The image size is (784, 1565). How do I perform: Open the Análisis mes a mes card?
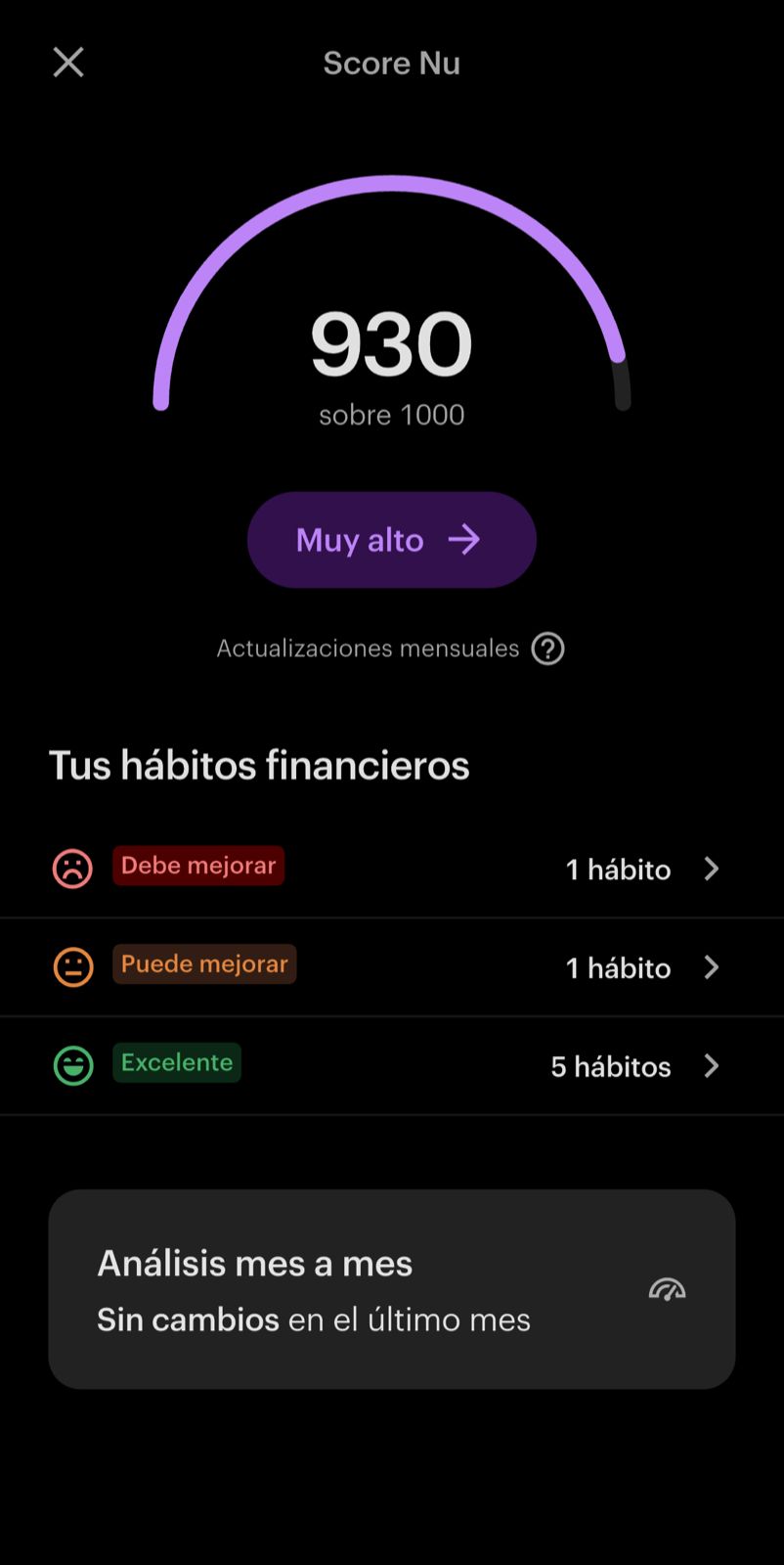point(391,1289)
